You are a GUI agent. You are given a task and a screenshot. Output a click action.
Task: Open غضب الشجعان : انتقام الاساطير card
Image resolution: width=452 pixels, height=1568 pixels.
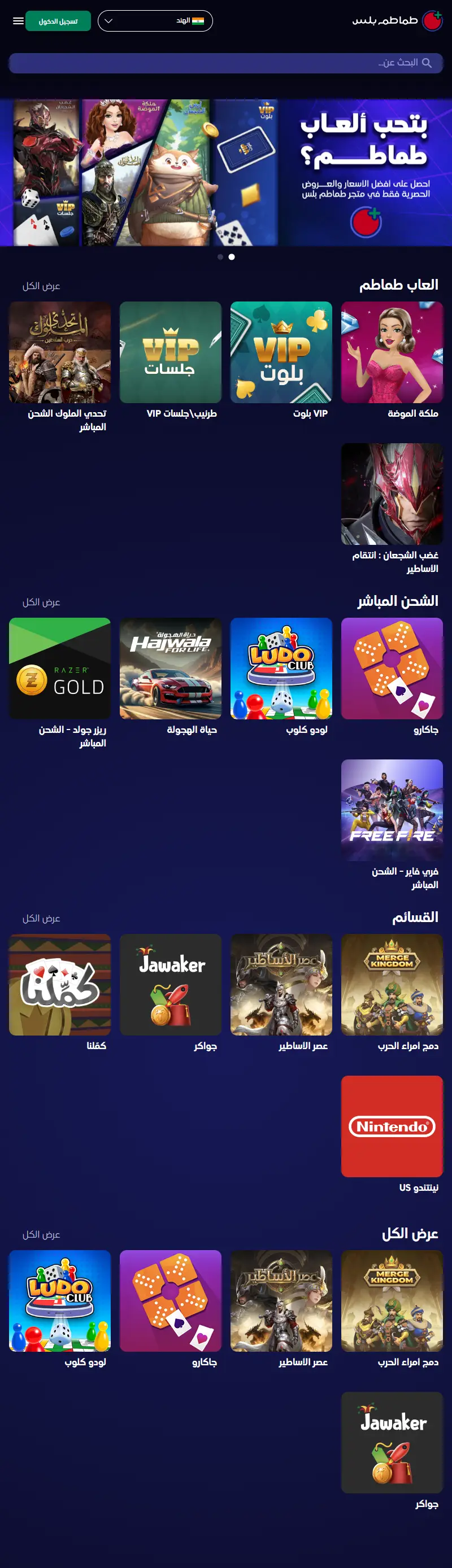pos(392,493)
